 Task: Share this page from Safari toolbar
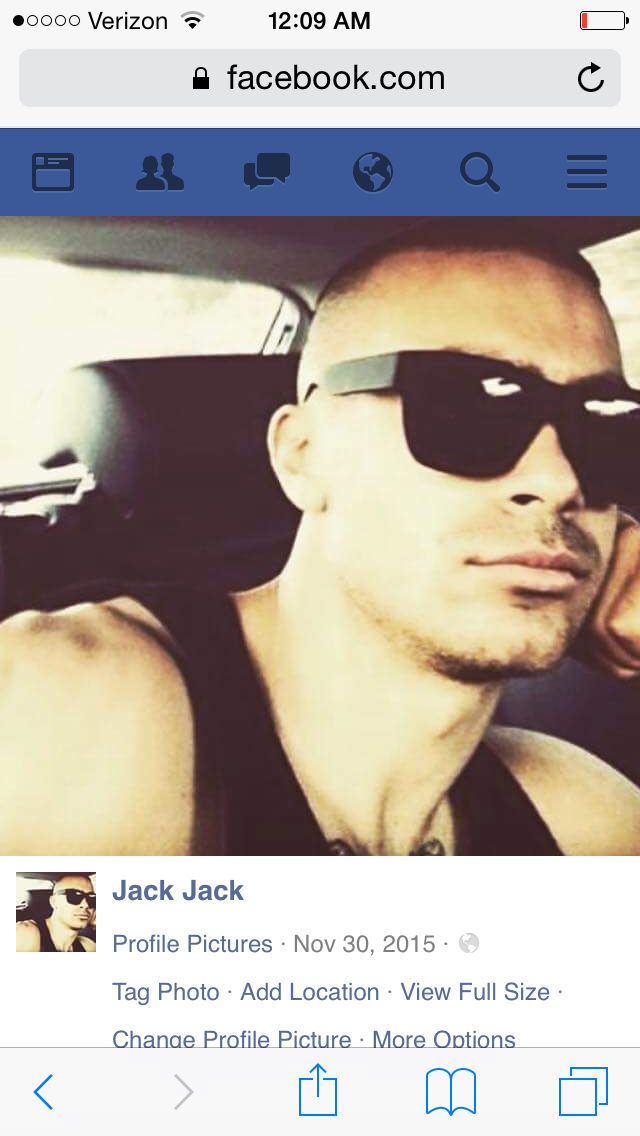pos(318,1090)
